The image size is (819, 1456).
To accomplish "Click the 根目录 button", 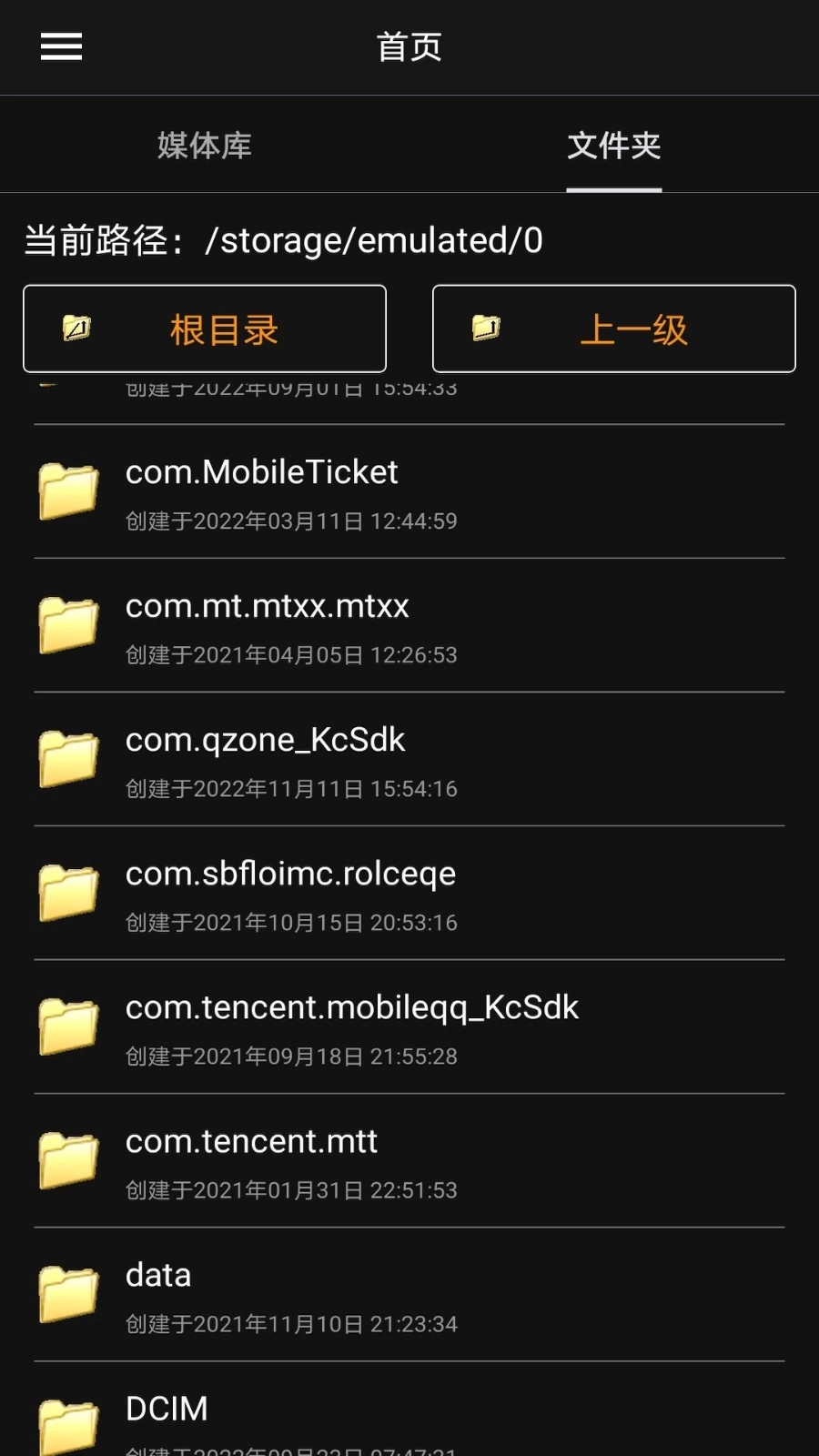I will [204, 329].
